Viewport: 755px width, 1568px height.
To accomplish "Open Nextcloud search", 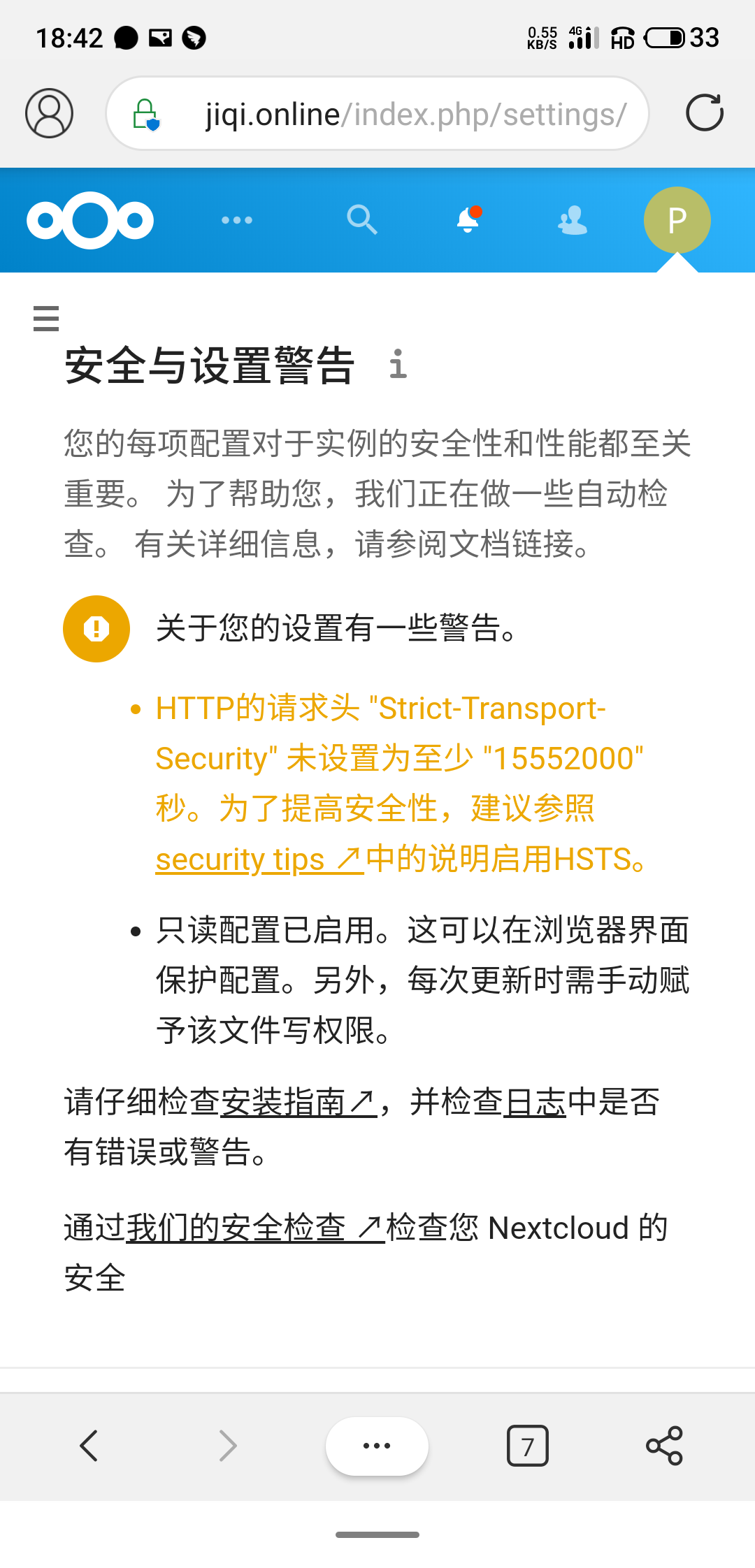I will [361, 220].
